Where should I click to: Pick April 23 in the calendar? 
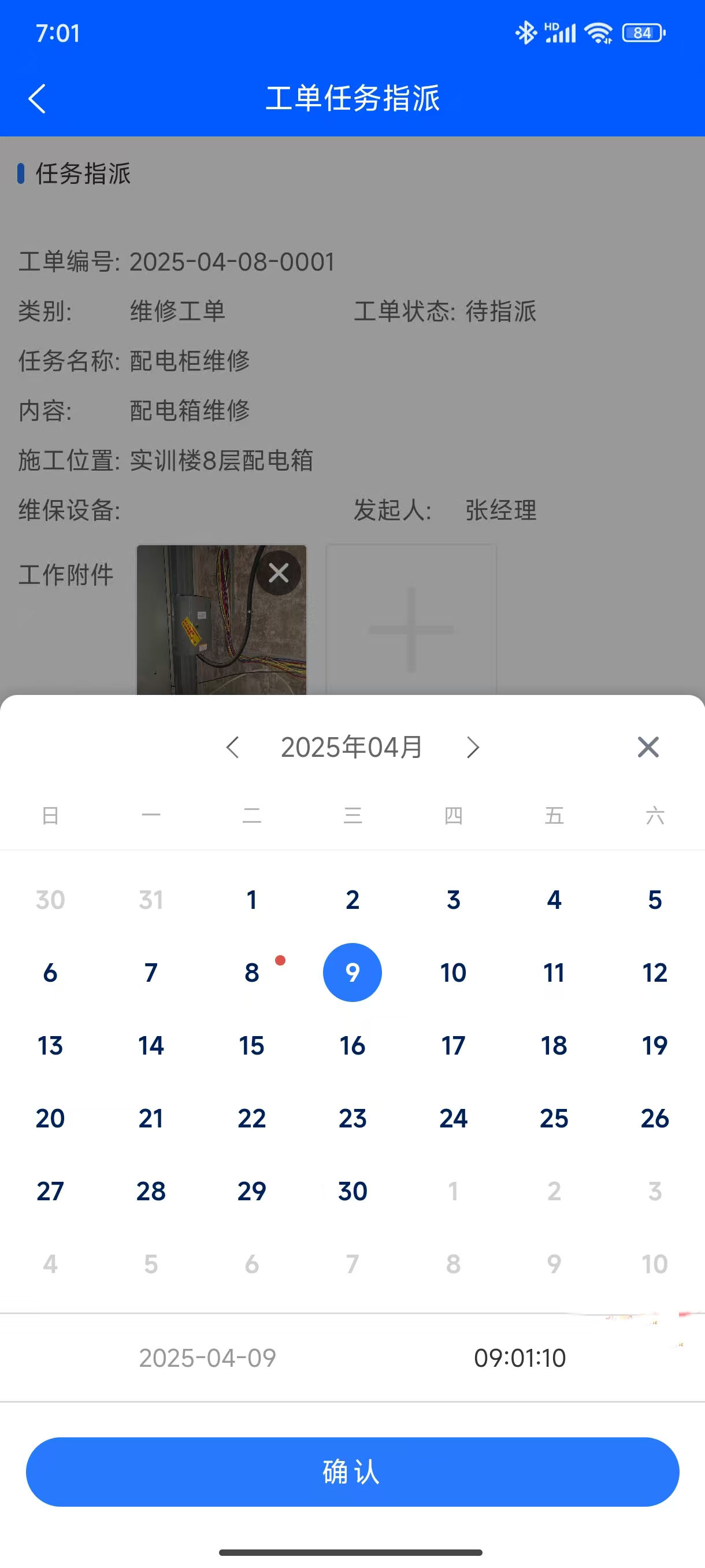(x=352, y=1118)
